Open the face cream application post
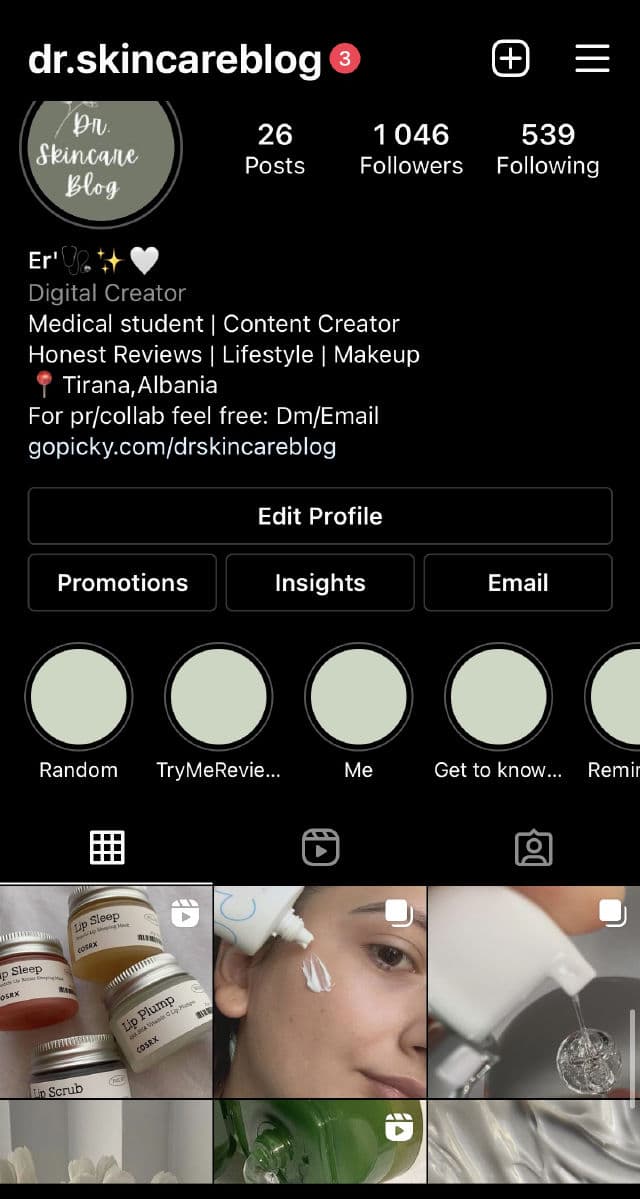This screenshot has width=640, height=1199. (320, 991)
